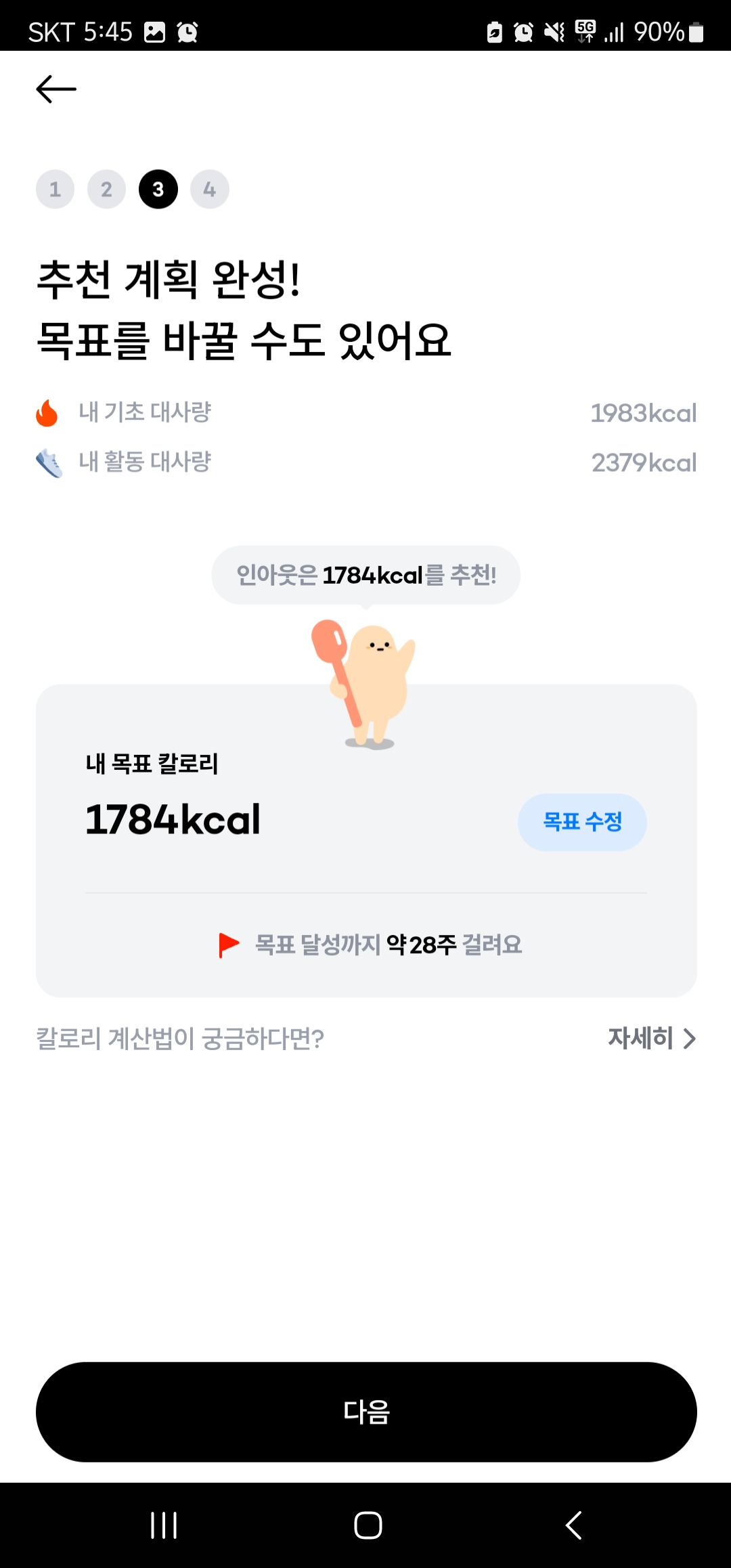Screen dimensions: 731x1568
Task: Tap the 1784kcal goal calorie value
Action: pos(173,819)
